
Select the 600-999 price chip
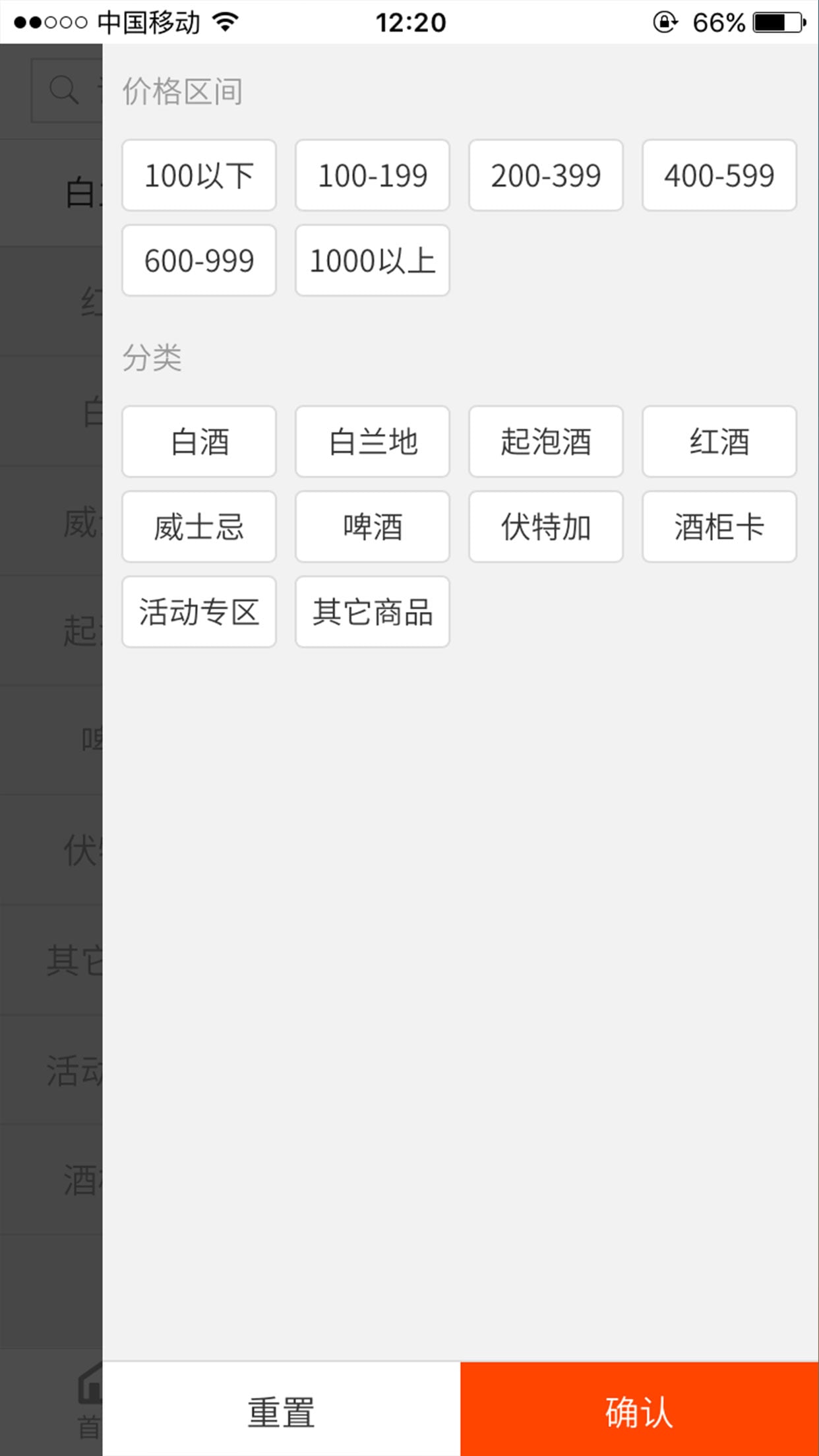point(199,260)
